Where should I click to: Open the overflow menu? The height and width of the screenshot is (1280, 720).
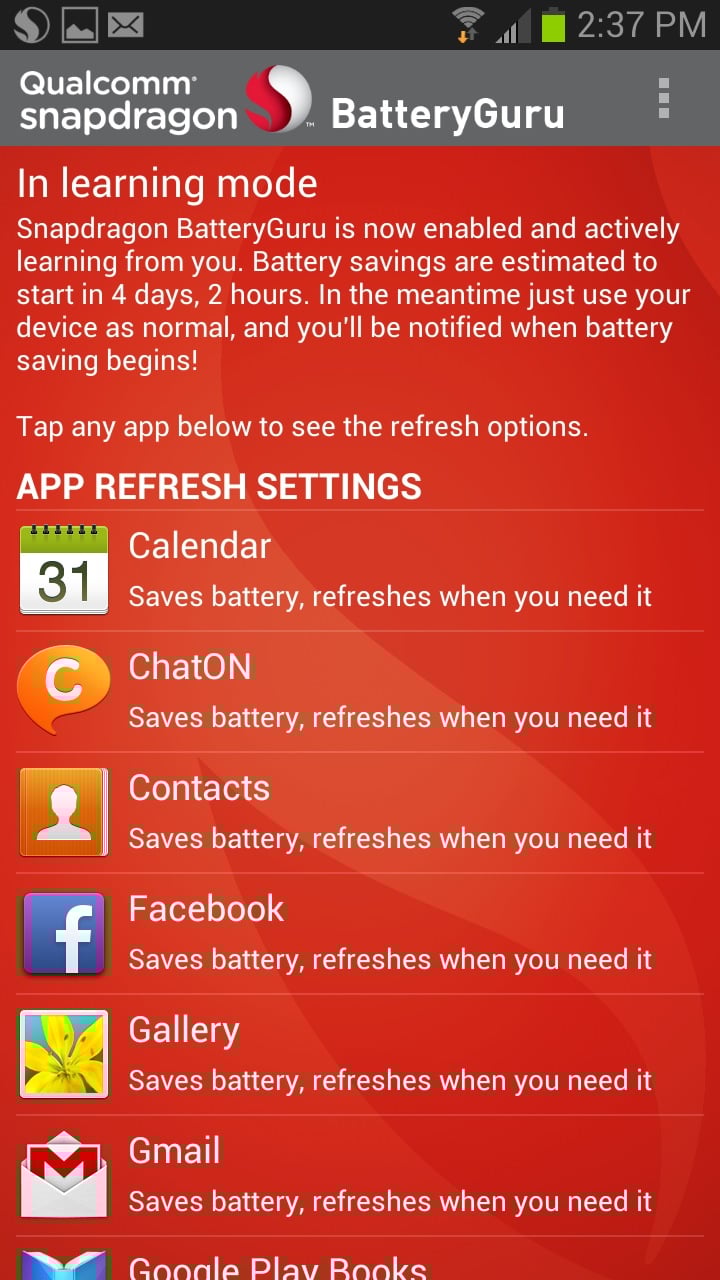click(663, 98)
